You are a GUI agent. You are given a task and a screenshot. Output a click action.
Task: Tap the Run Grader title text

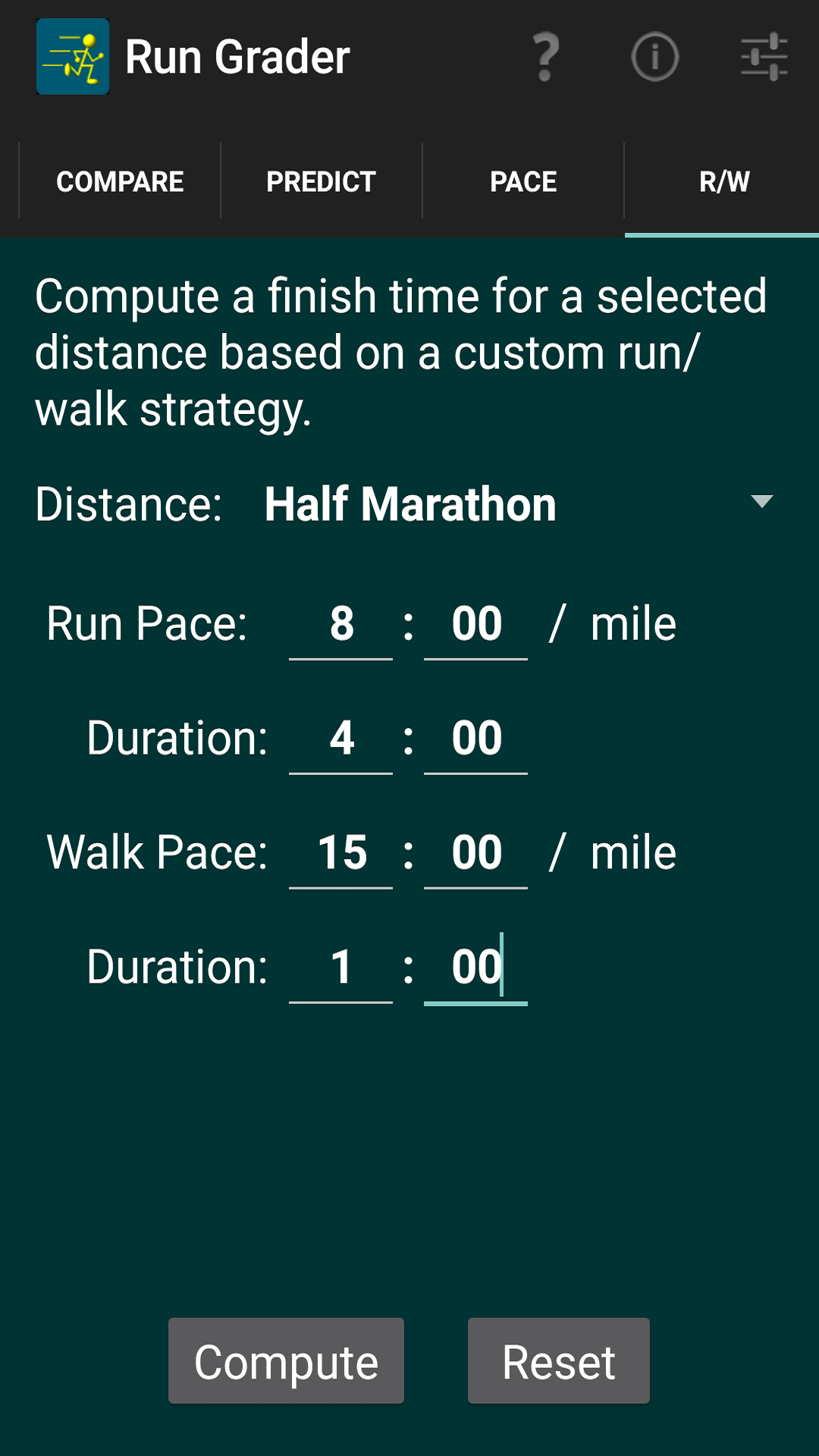click(237, 55)
